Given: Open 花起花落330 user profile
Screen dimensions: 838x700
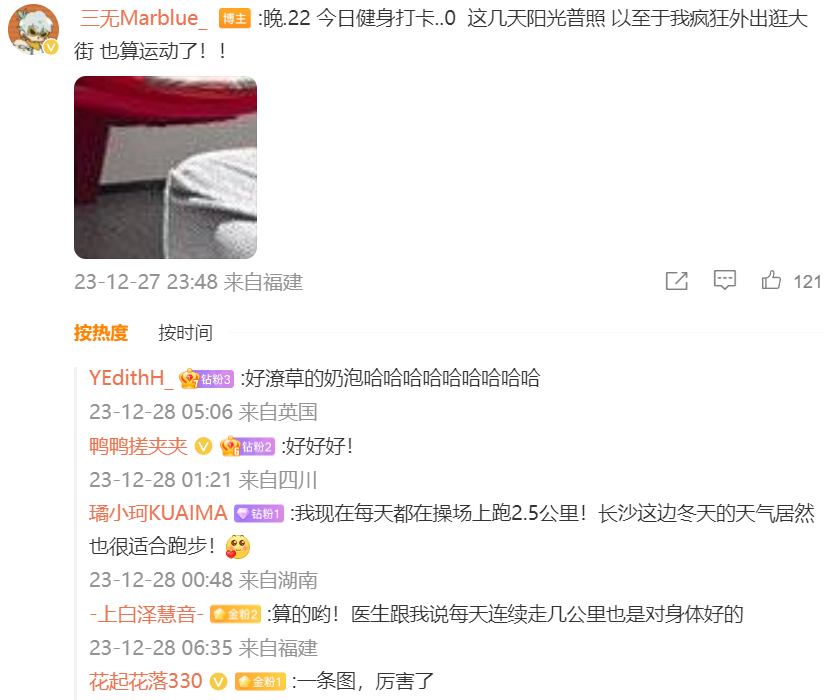Looking at the screenshot, I should pos(146,681).
